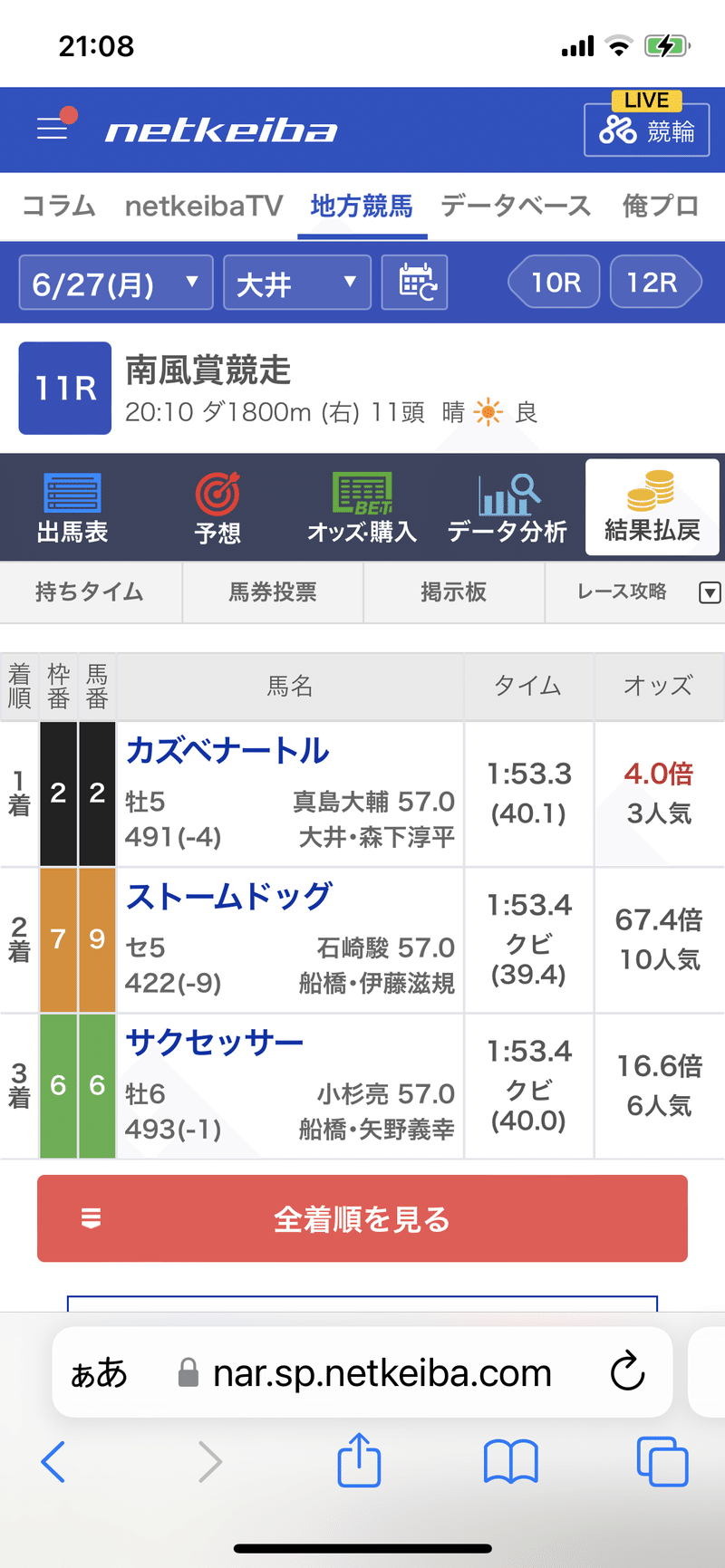
Task: Tap the 全着順を見る results button
Action: (362, 1218)
